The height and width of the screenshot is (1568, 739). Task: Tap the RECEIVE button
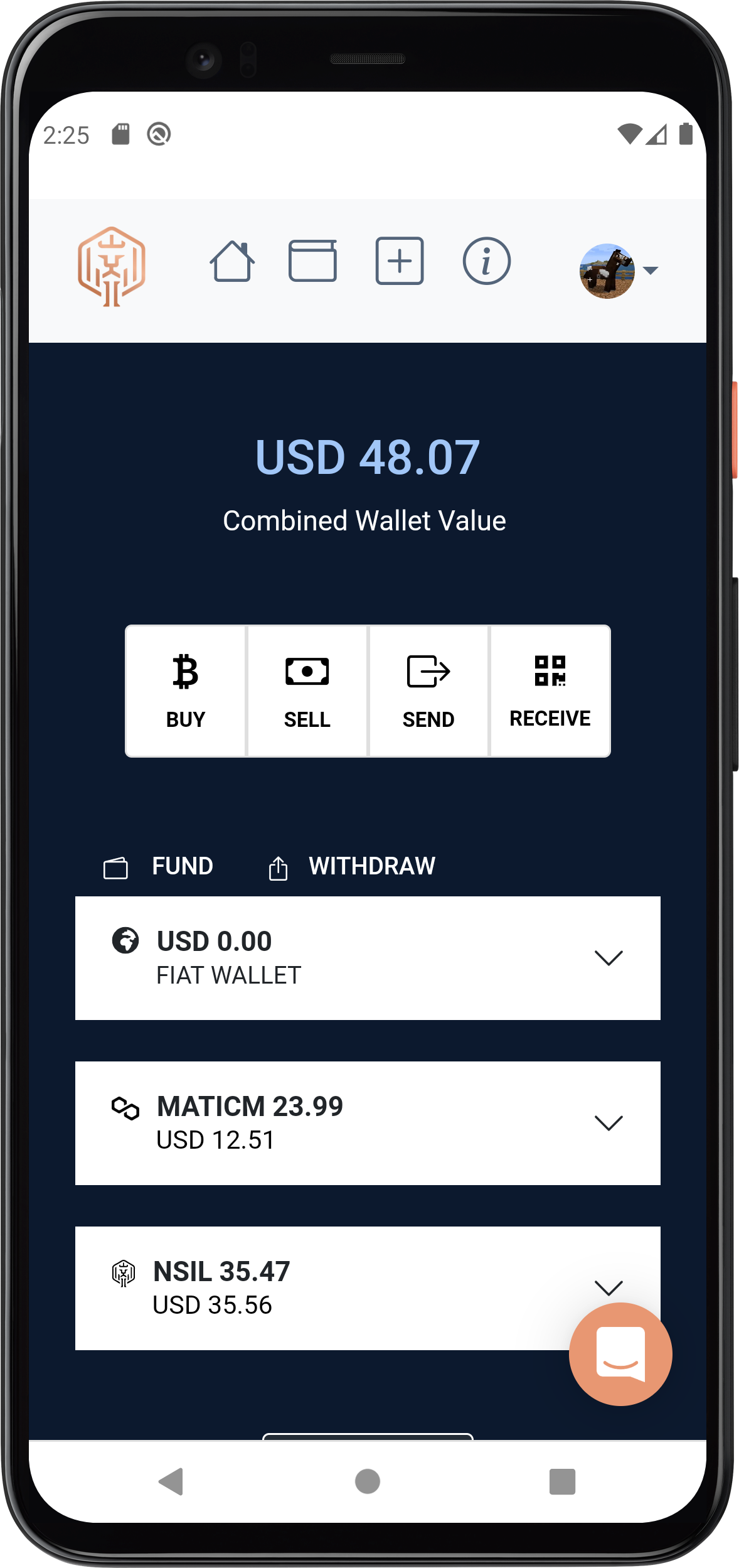click(550, 691)
